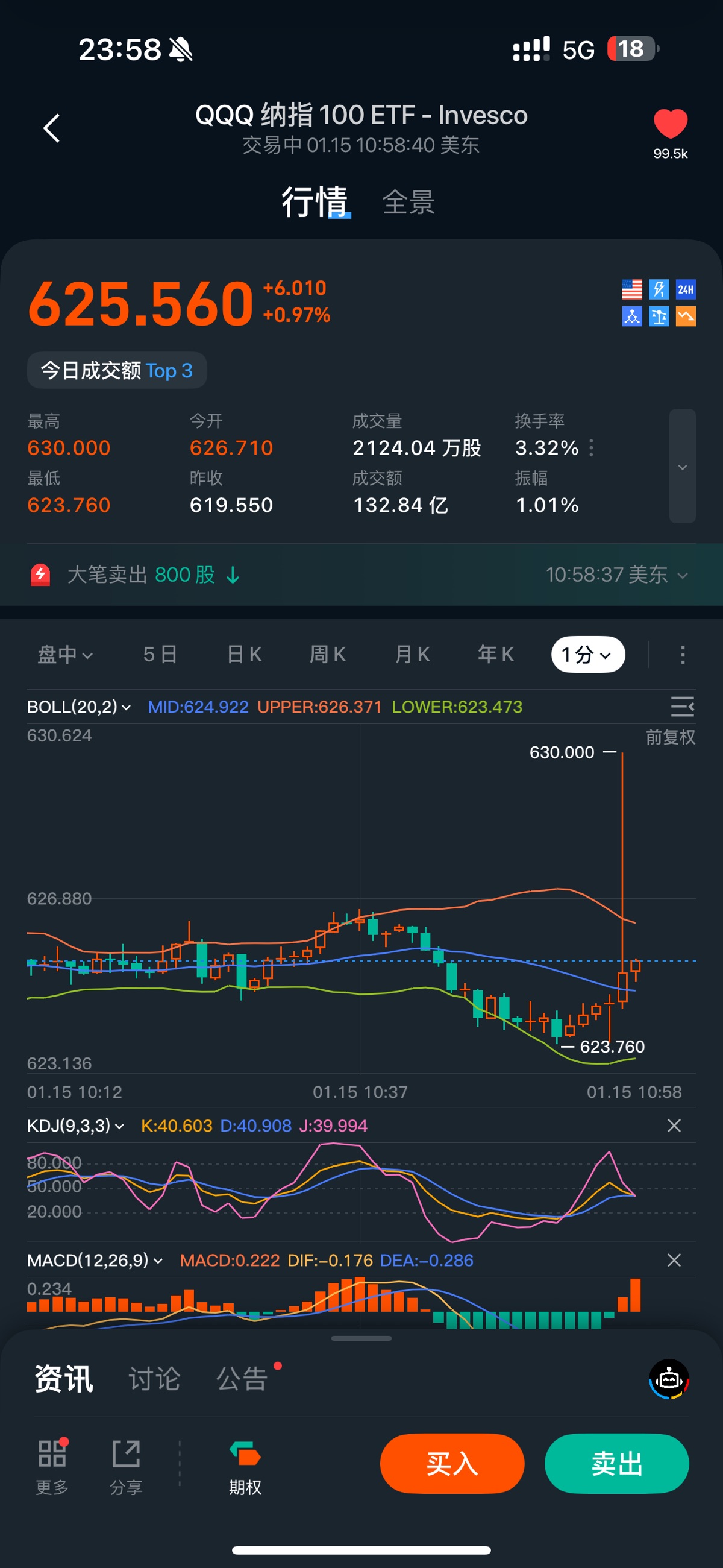Close the KDJ indicator panel
The width and height of the screenshot is (723, 1568).
pos(674,1126)
